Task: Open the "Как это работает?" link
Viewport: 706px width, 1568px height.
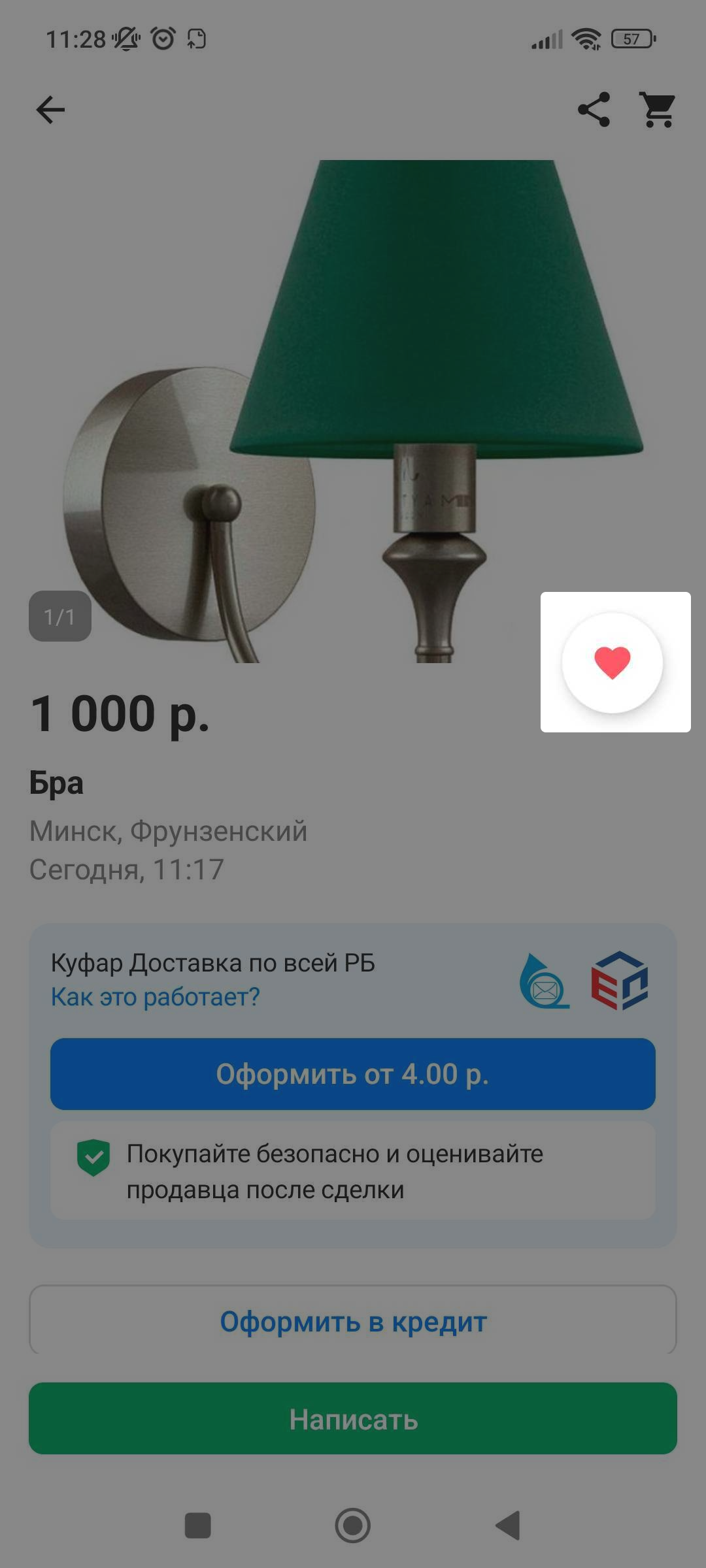Action: point(156,997)
